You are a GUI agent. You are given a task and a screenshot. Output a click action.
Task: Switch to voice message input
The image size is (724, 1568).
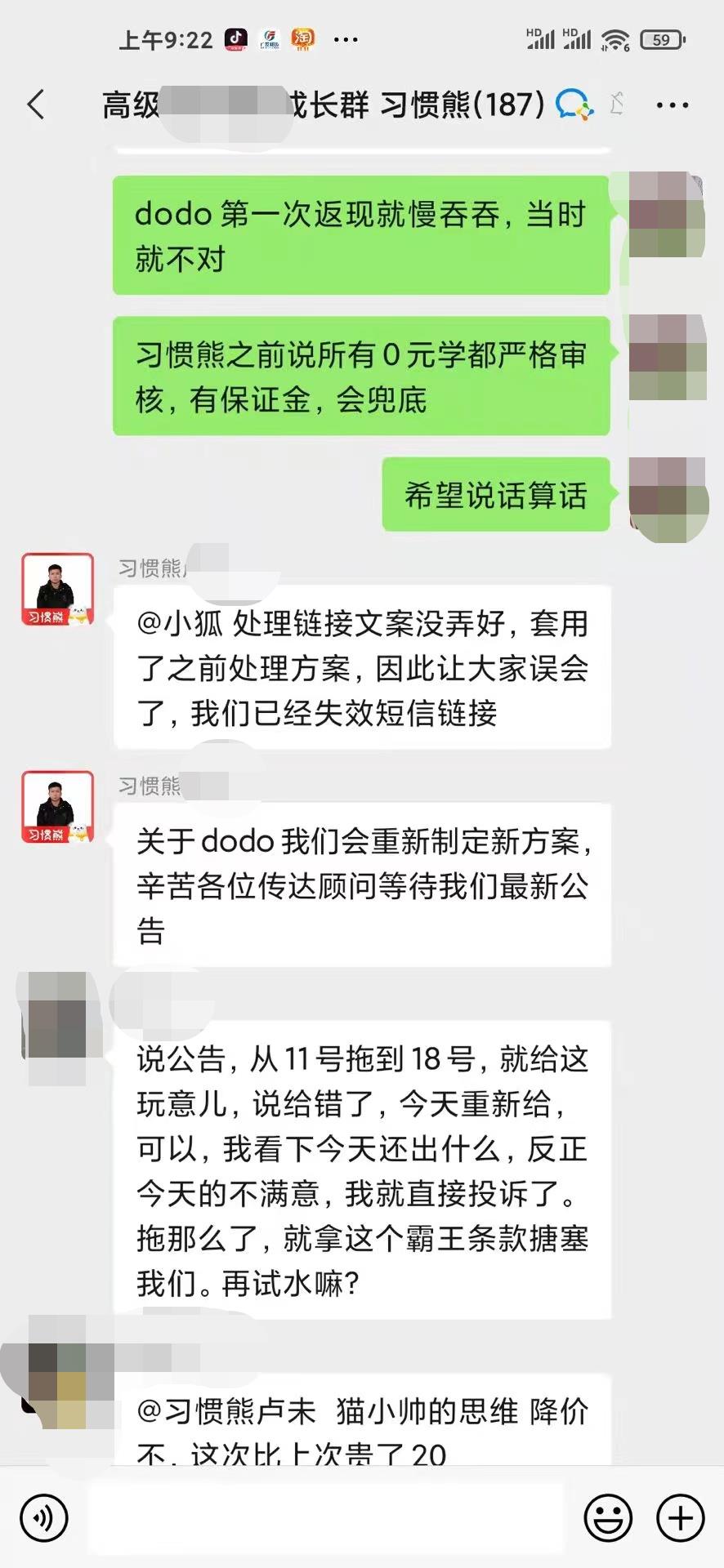[44, 1518]
